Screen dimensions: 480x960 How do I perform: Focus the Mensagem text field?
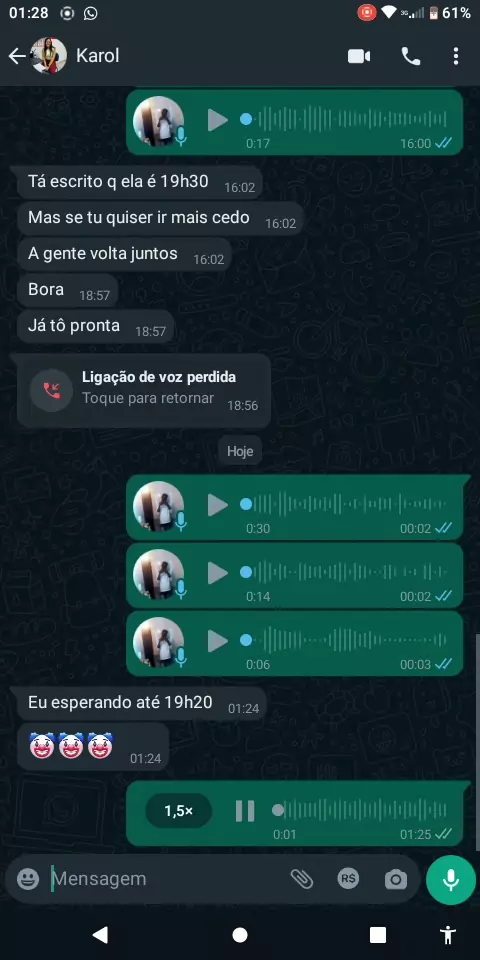tap(165, 879)
